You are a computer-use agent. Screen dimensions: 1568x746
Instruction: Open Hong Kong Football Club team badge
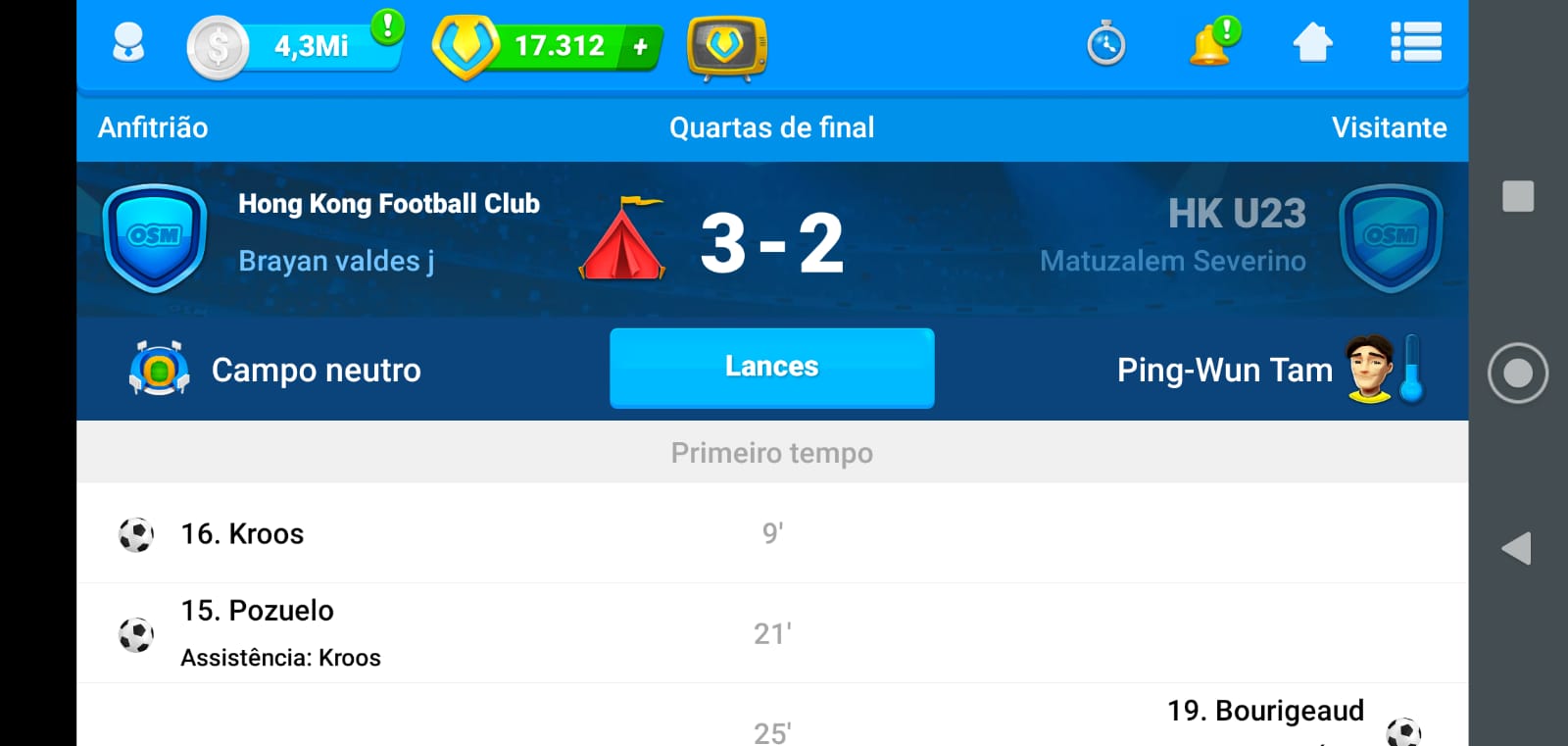(x=155, y=238)
